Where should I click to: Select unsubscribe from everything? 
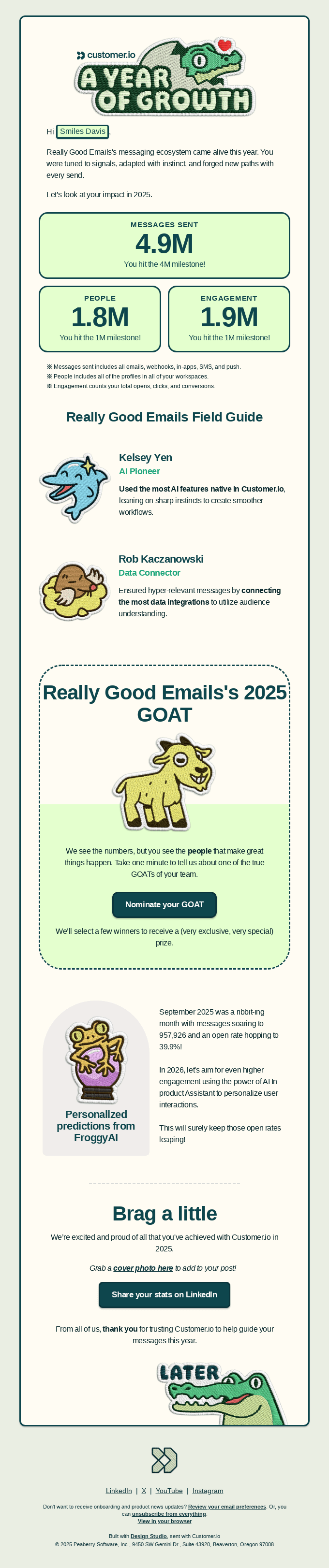coord(169,1513)
